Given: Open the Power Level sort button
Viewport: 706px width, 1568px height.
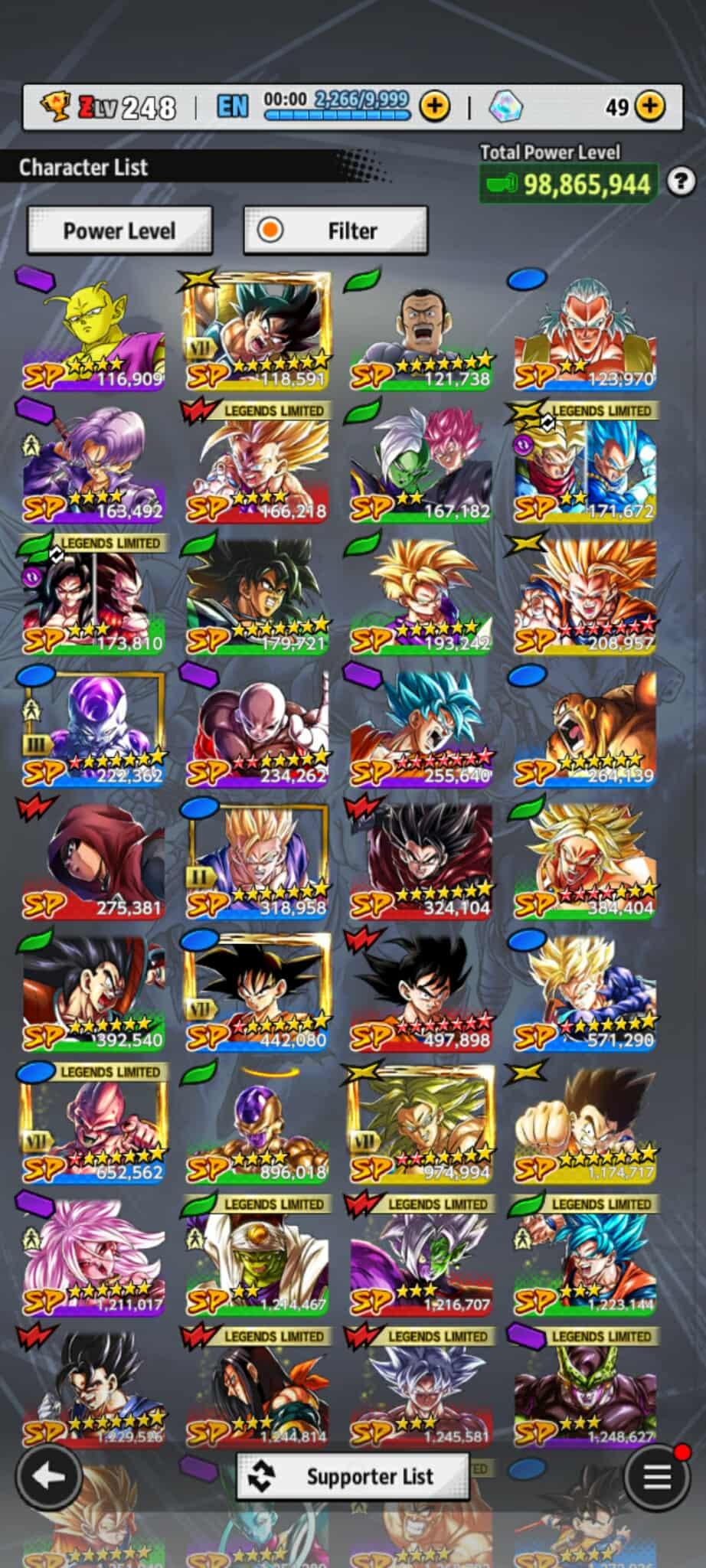Looking at the screenshot, I should point(119,230).
